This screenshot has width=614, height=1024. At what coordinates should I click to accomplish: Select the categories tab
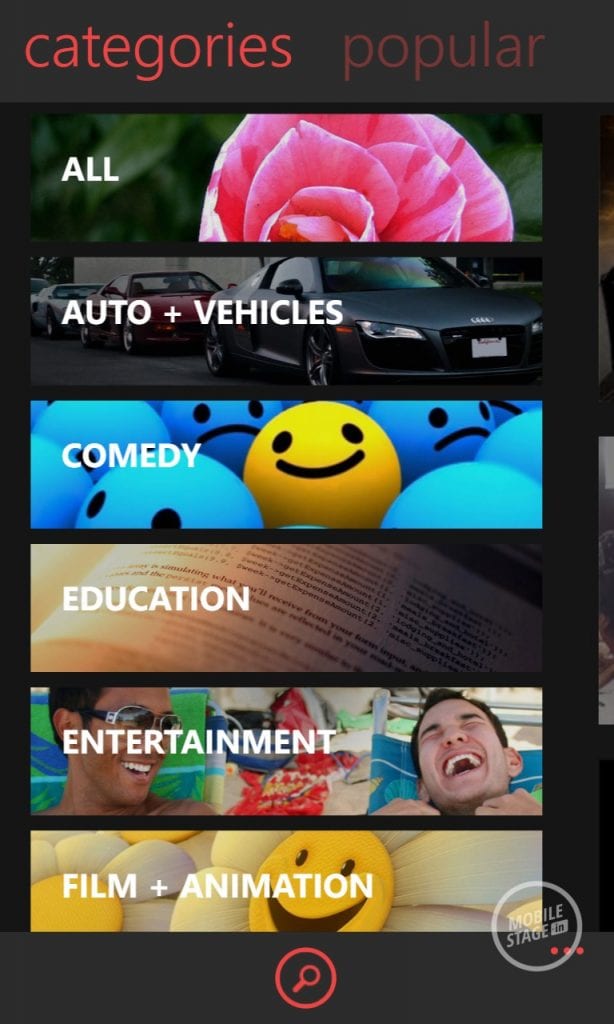(158, 50)
